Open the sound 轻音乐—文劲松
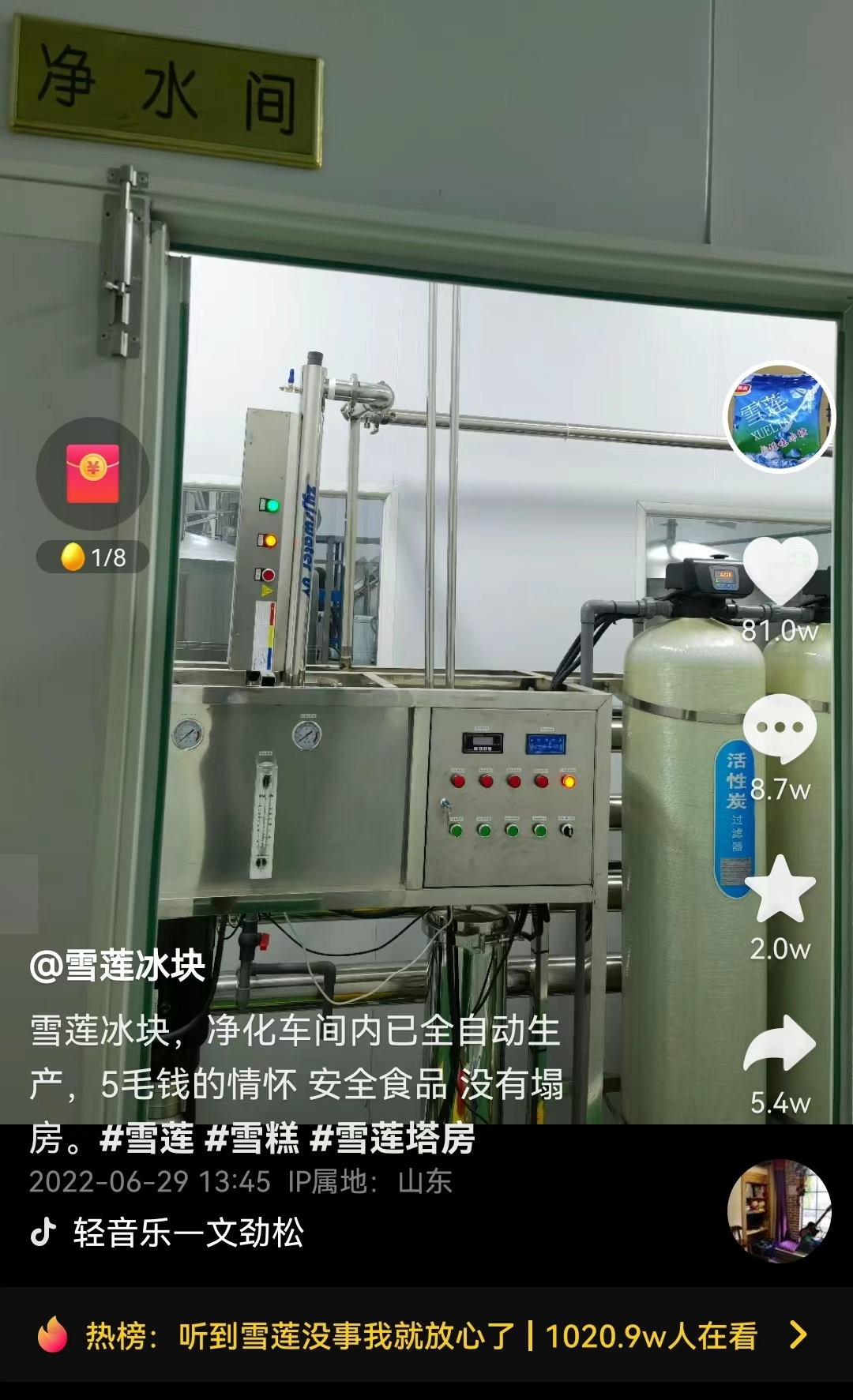 [188, 1233]
